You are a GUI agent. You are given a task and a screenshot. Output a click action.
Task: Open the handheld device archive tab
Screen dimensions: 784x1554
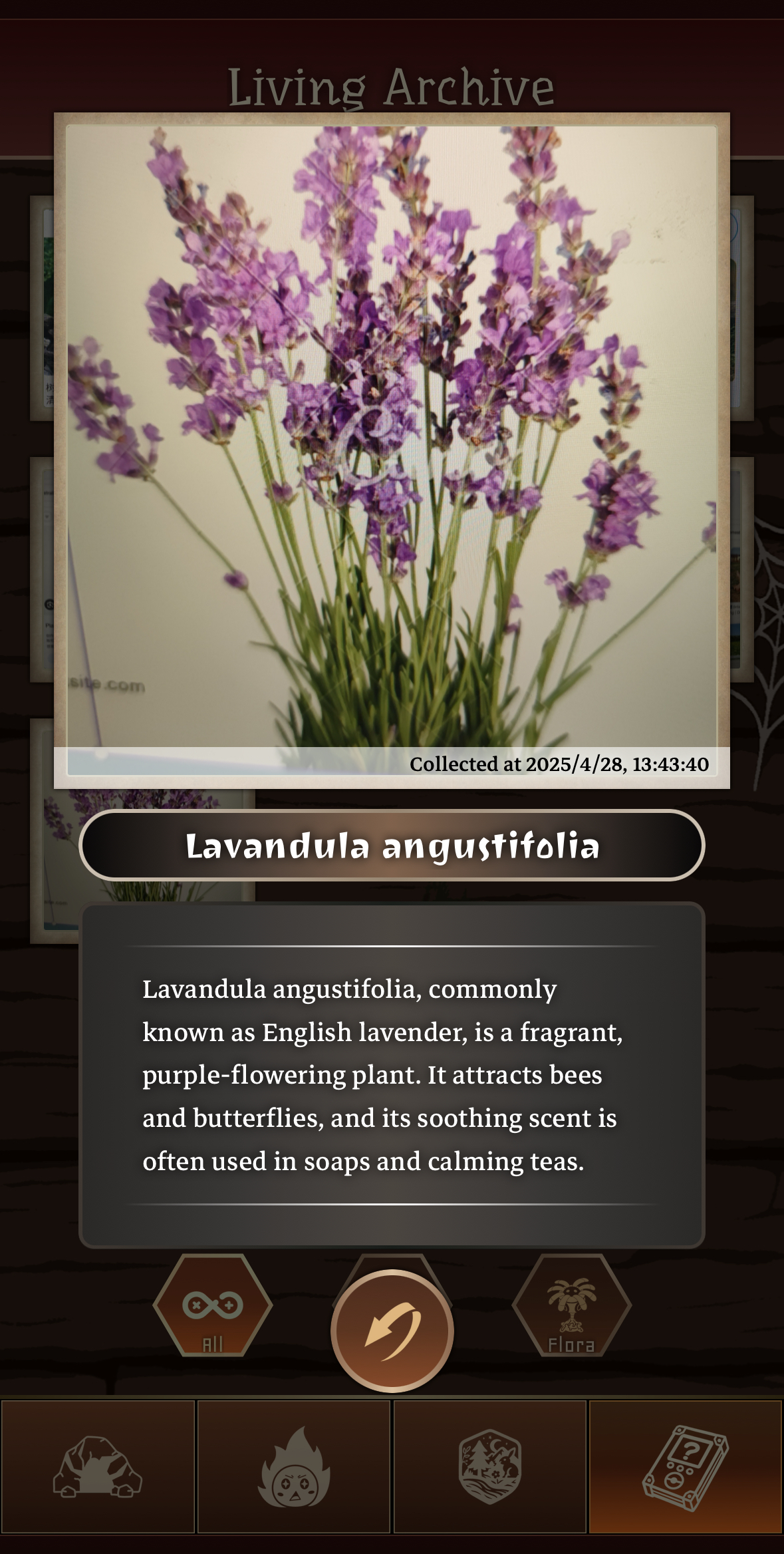686,1466
